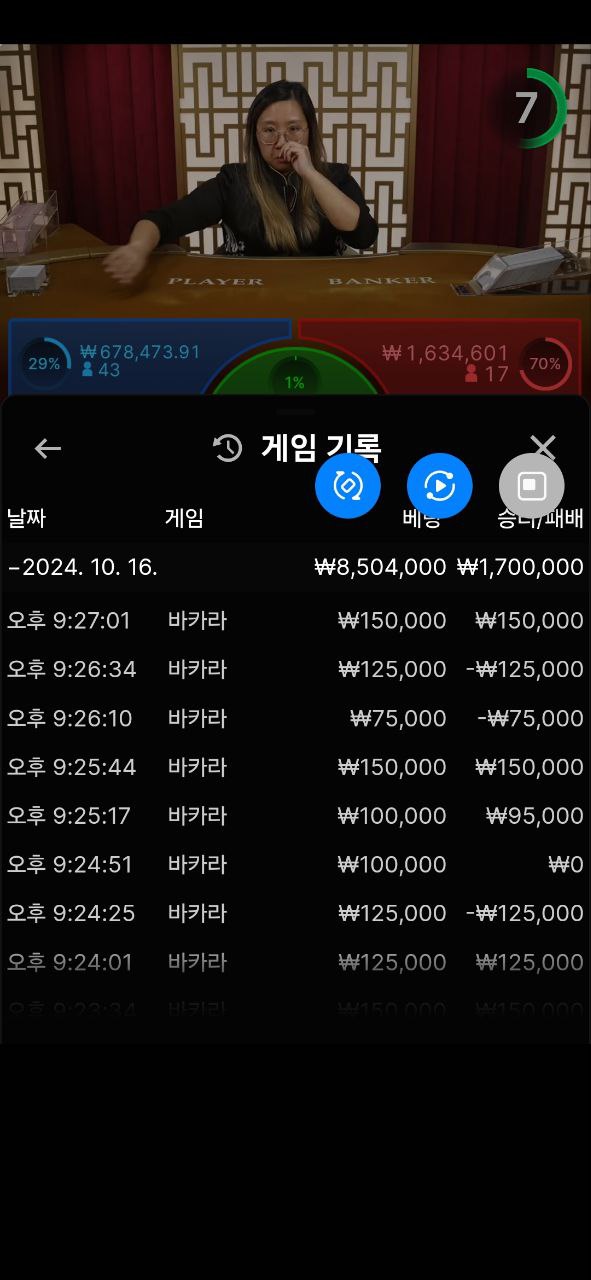
Task: Open the baccarat record at 오후 9:24:01
Action: 295,962
